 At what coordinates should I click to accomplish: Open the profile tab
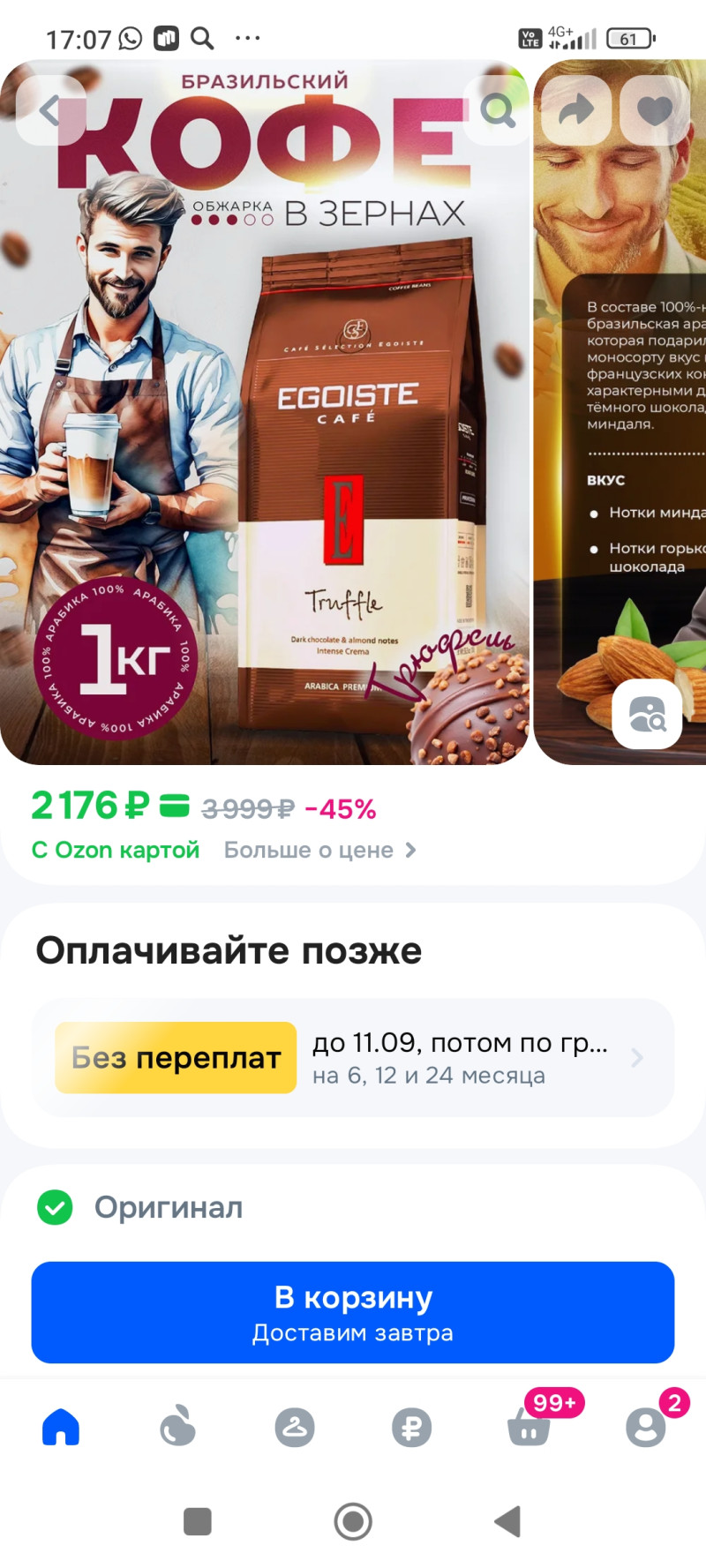click(x=646, y=1427)
